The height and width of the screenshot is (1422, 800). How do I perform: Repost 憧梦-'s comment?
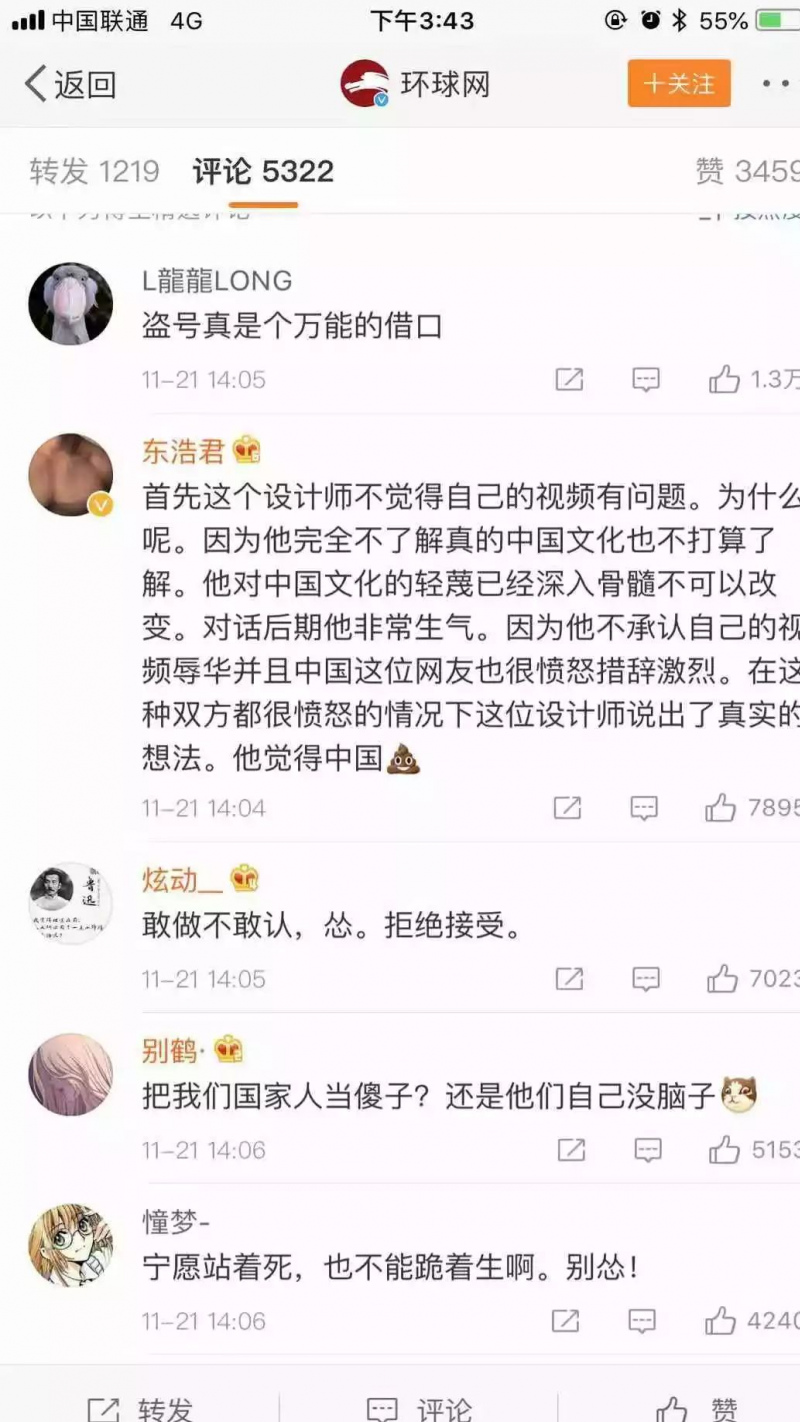(566, 1321)
